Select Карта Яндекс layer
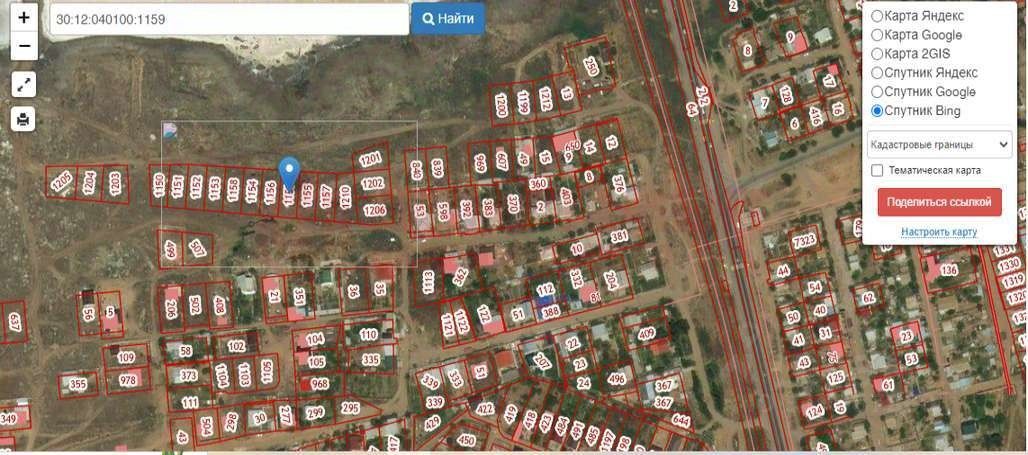 click(x=877, y=16)
